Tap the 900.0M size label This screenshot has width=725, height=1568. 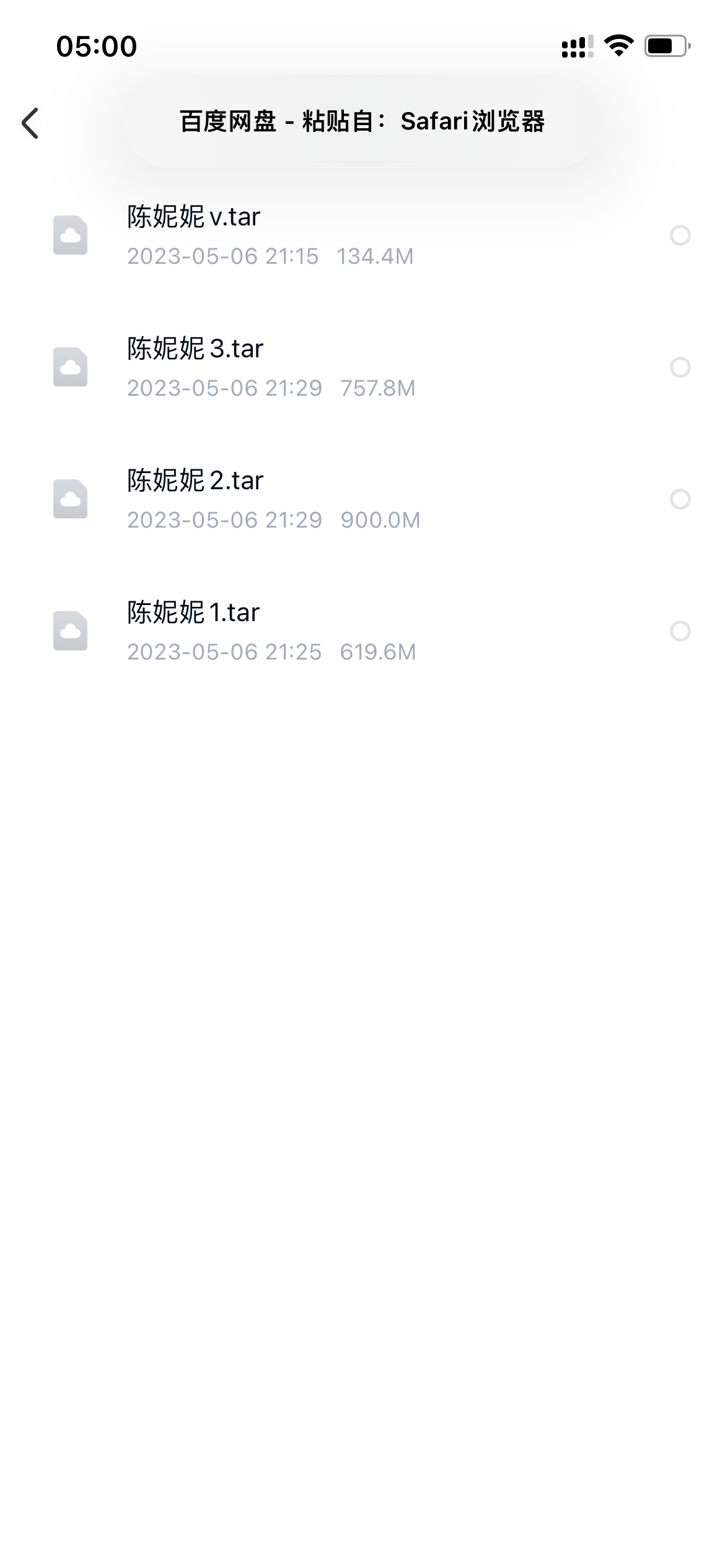pos(381,520)
